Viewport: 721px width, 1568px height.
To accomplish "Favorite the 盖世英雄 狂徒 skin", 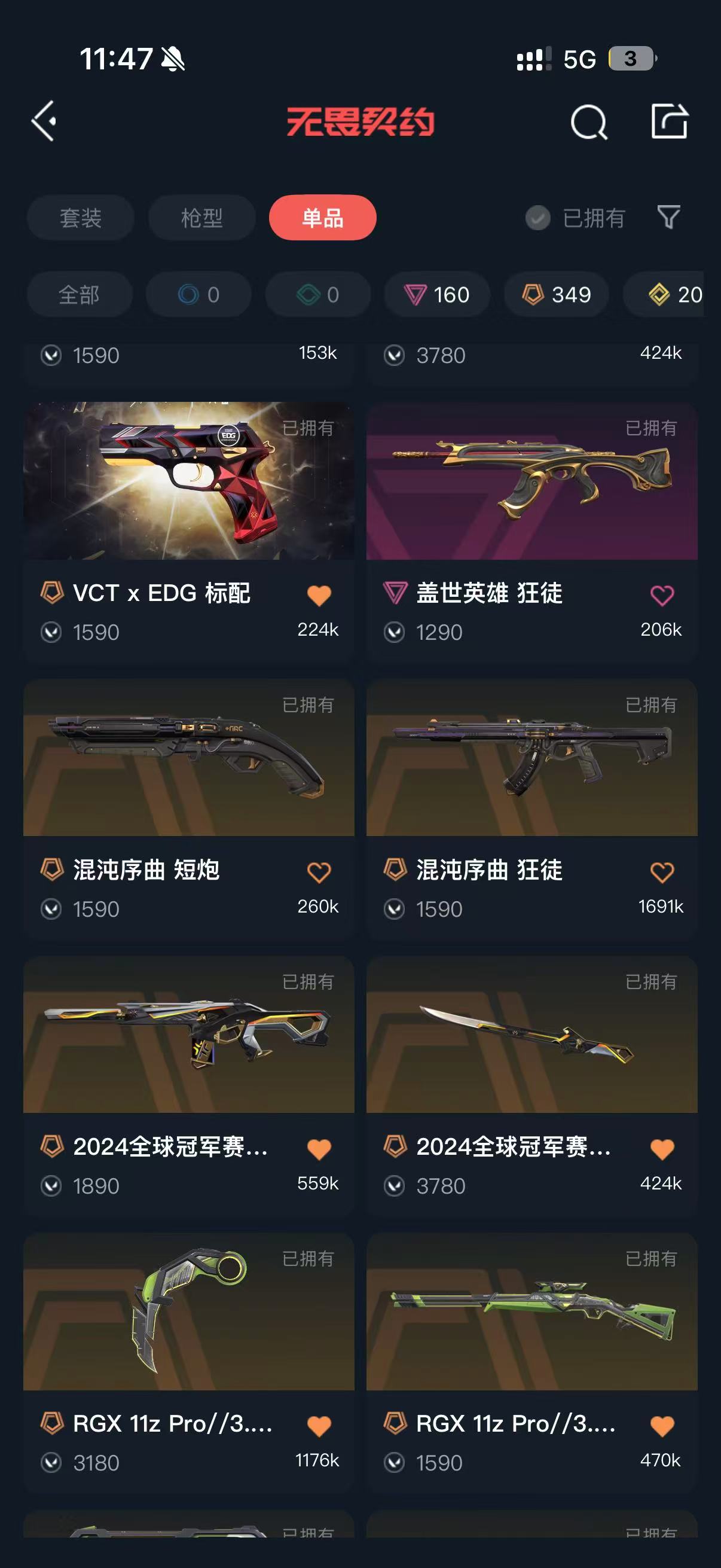I will point(662,594).
